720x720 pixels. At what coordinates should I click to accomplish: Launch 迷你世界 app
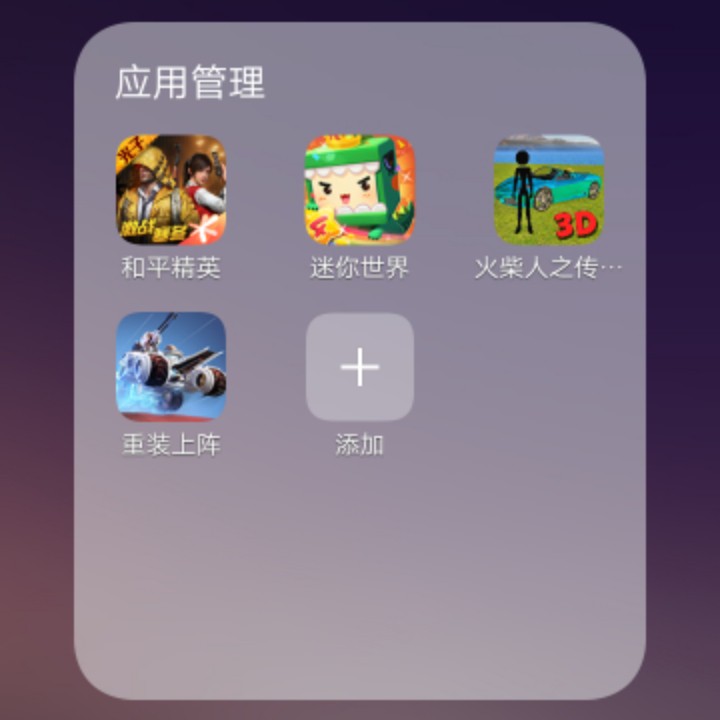coord(359,190)
